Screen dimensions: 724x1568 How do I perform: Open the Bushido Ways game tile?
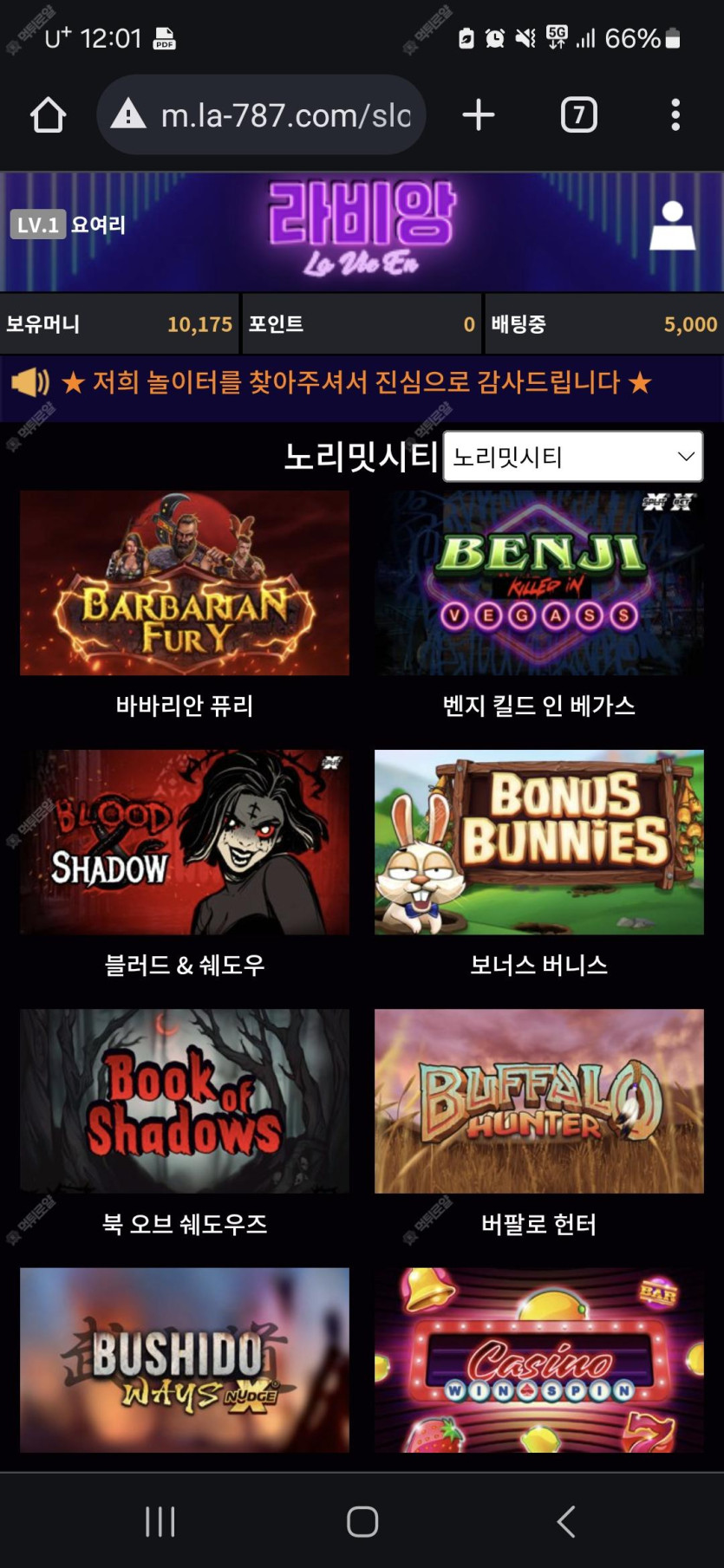click(x=185, y=1359)
